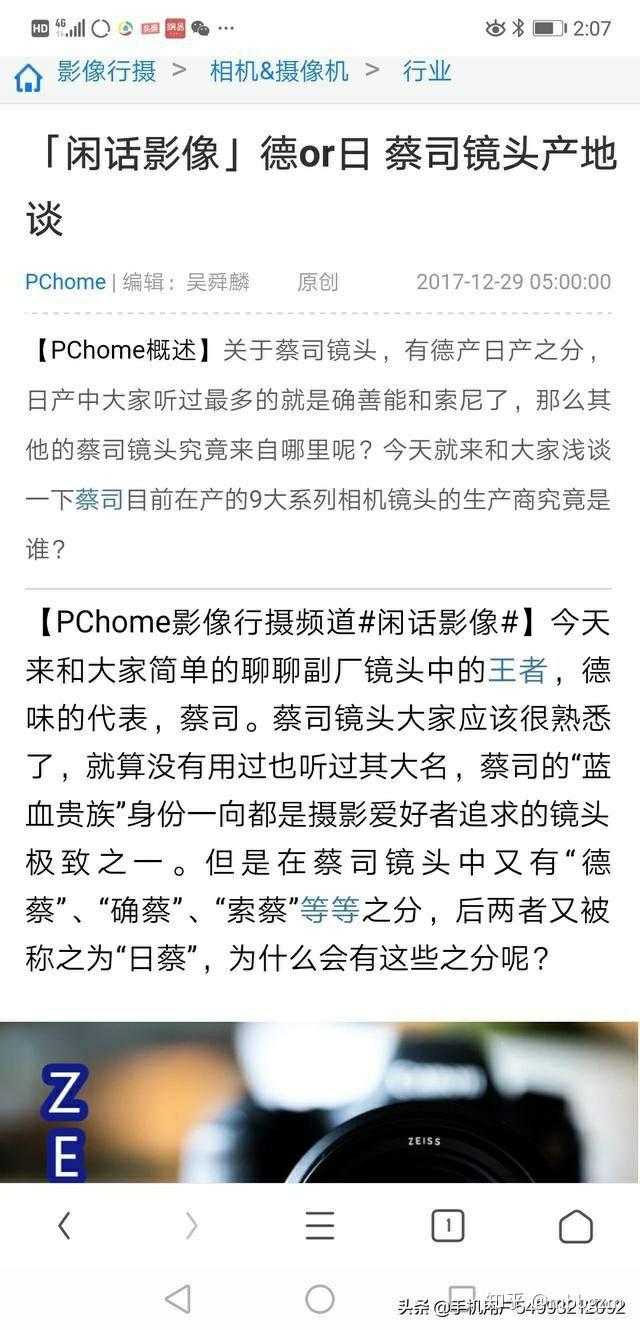Go to the browser home page

point(576,1225)
